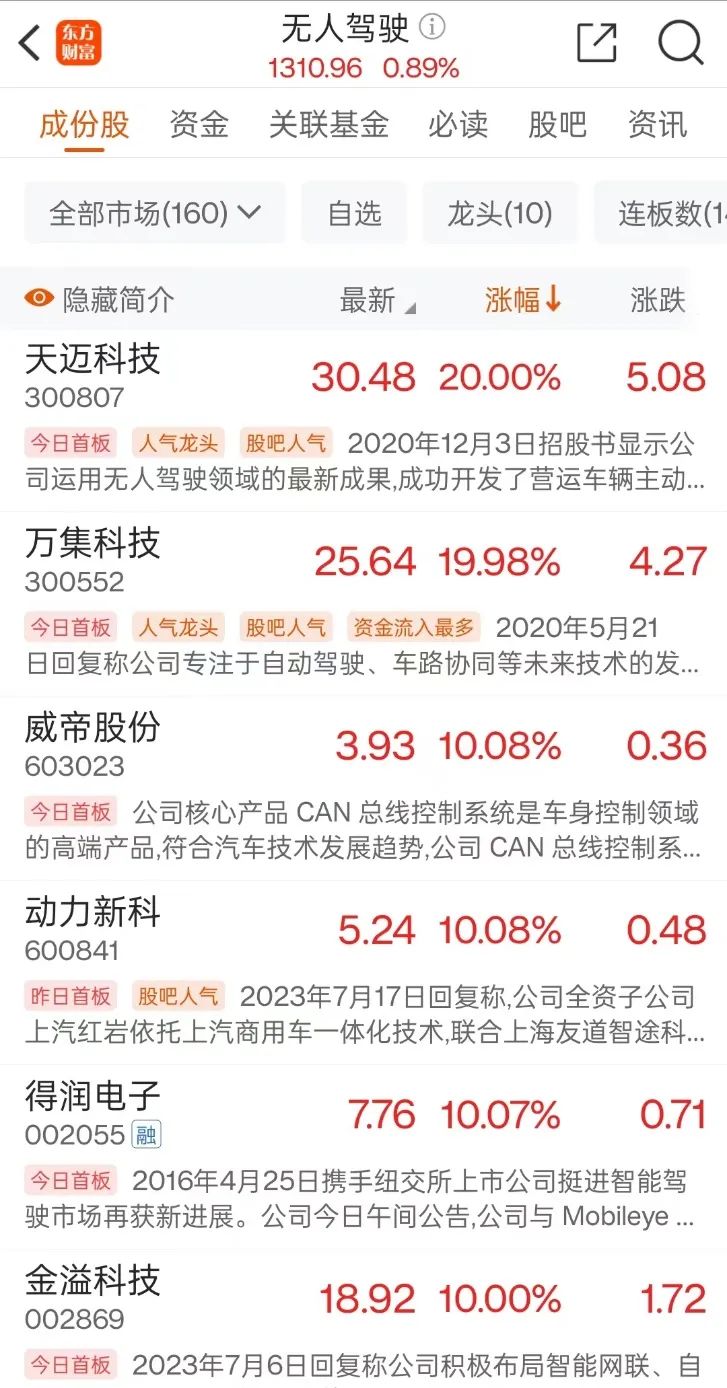Open the 资讯 tab
727x1388 pixels.
[x=657, y=124]
